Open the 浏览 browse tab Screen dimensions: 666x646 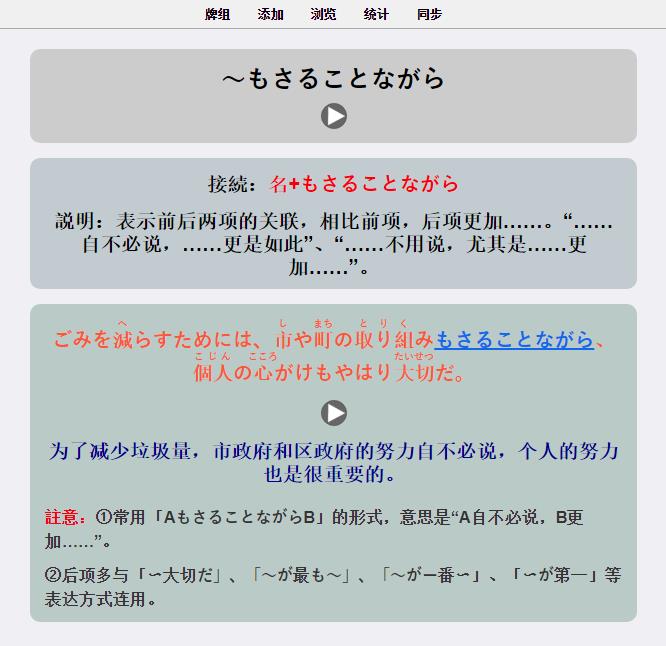[x=323, y=14]
